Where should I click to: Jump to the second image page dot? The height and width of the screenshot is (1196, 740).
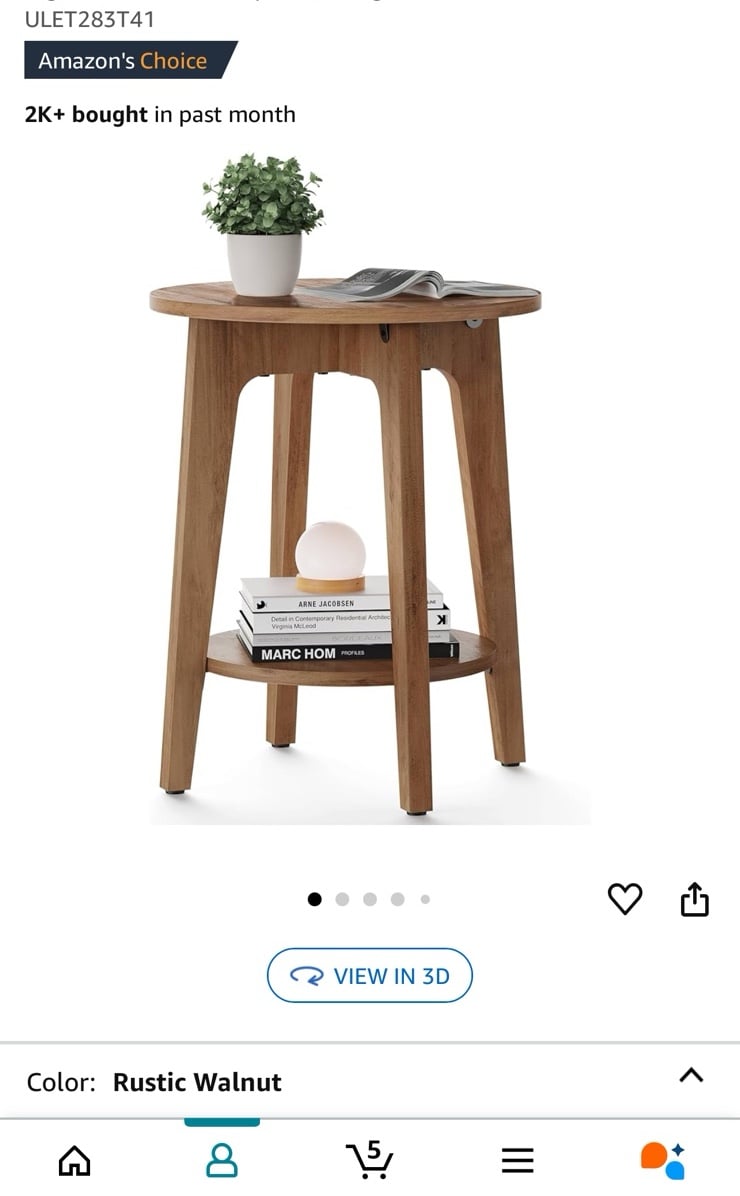[x=342, y=899]
